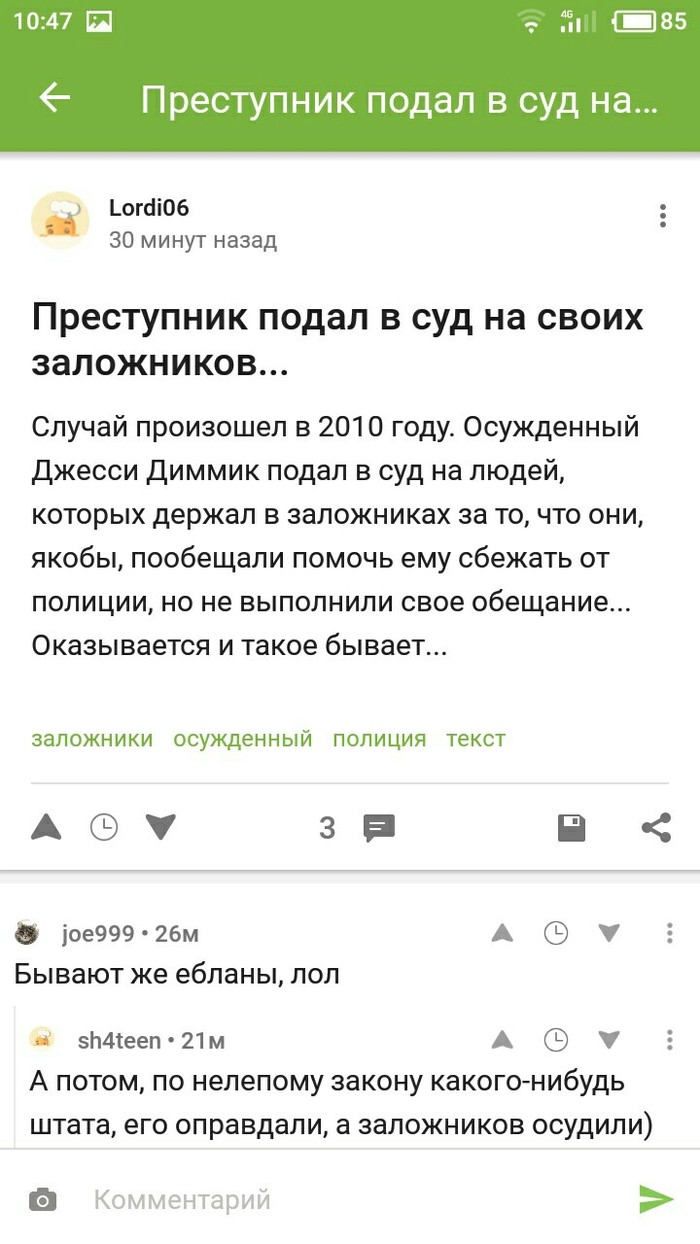Upvote joe999's comment

[x=502, y=933]
